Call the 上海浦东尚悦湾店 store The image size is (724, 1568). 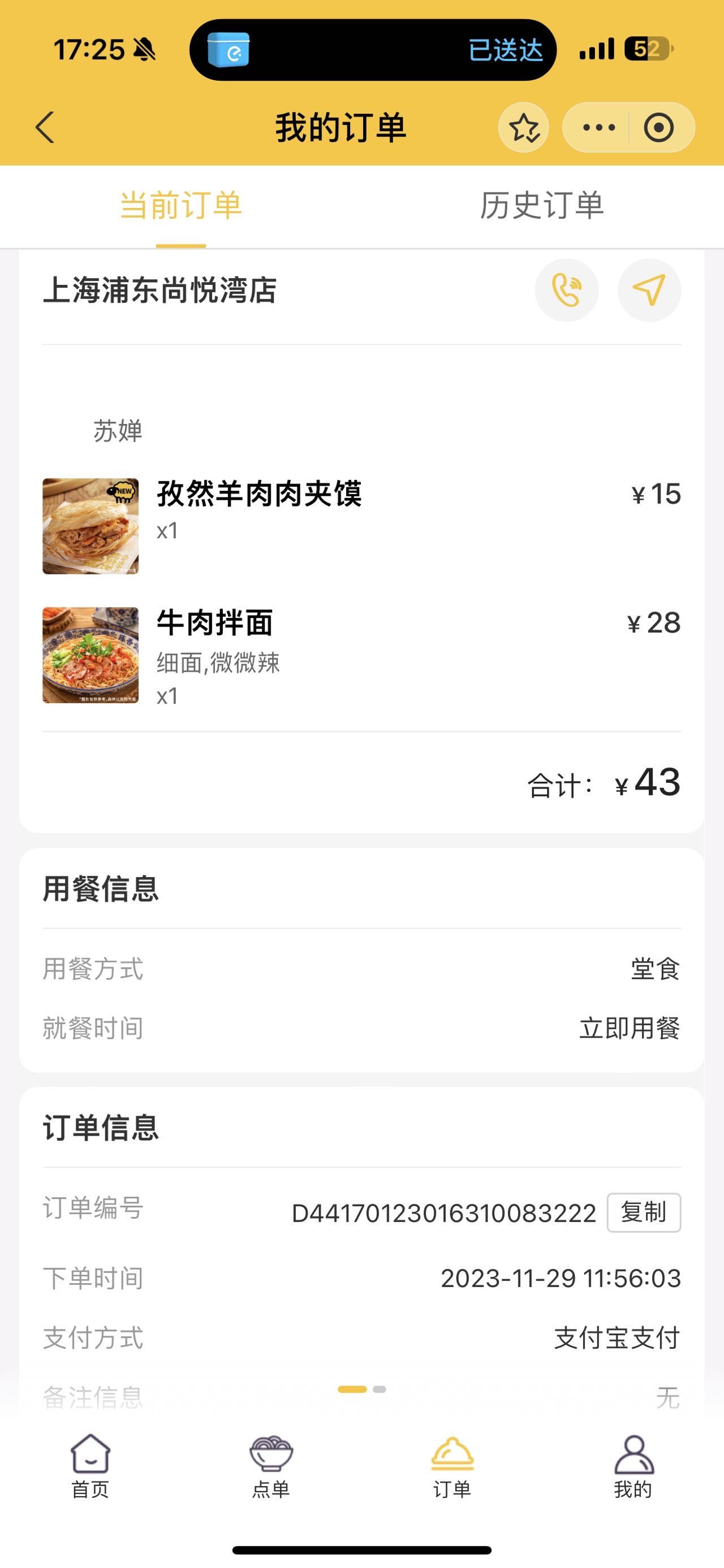[567, 291]
